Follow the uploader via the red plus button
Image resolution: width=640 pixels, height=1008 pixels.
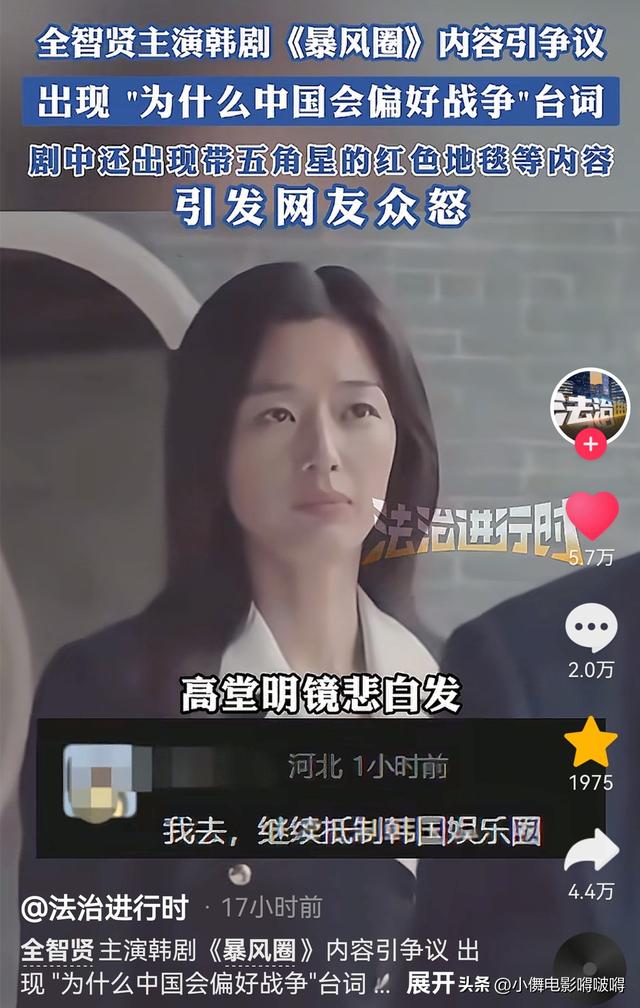coord(591,444)
